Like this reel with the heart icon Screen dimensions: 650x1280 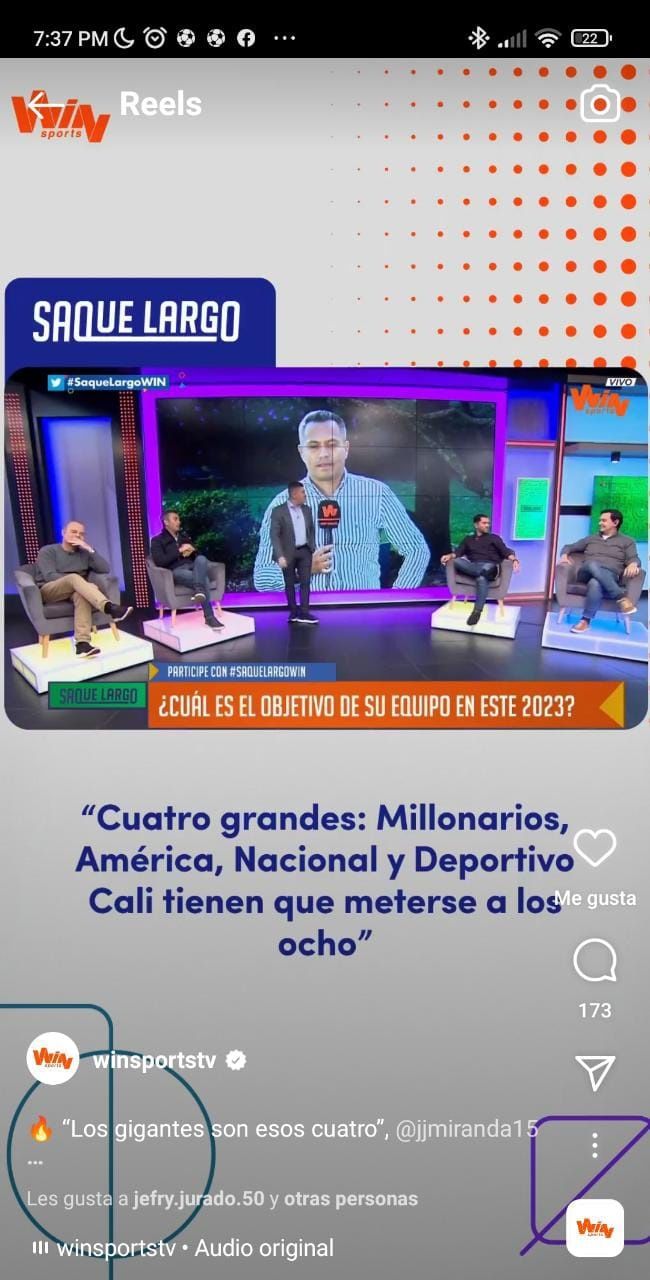(595, 849)
